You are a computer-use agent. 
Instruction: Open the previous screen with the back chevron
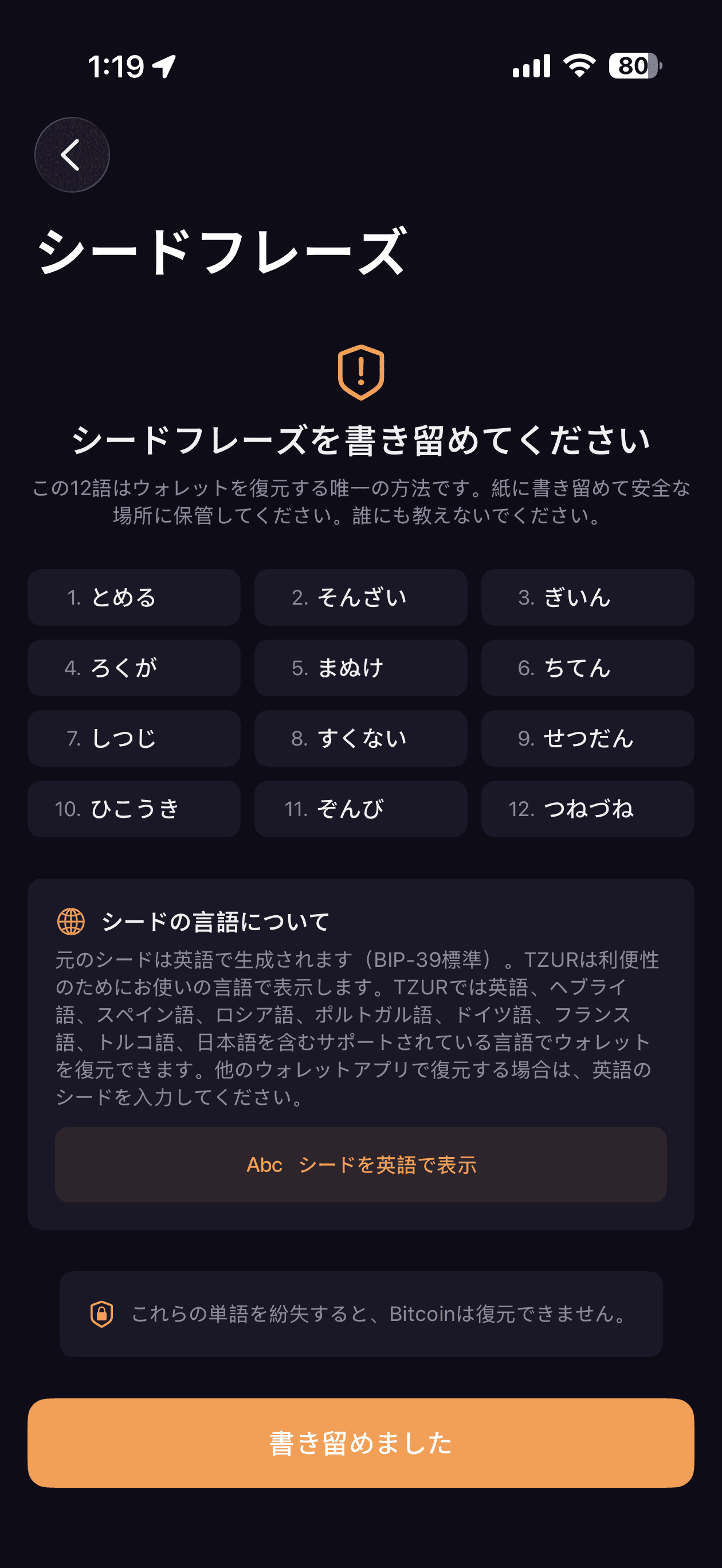(x=71, y=155)
